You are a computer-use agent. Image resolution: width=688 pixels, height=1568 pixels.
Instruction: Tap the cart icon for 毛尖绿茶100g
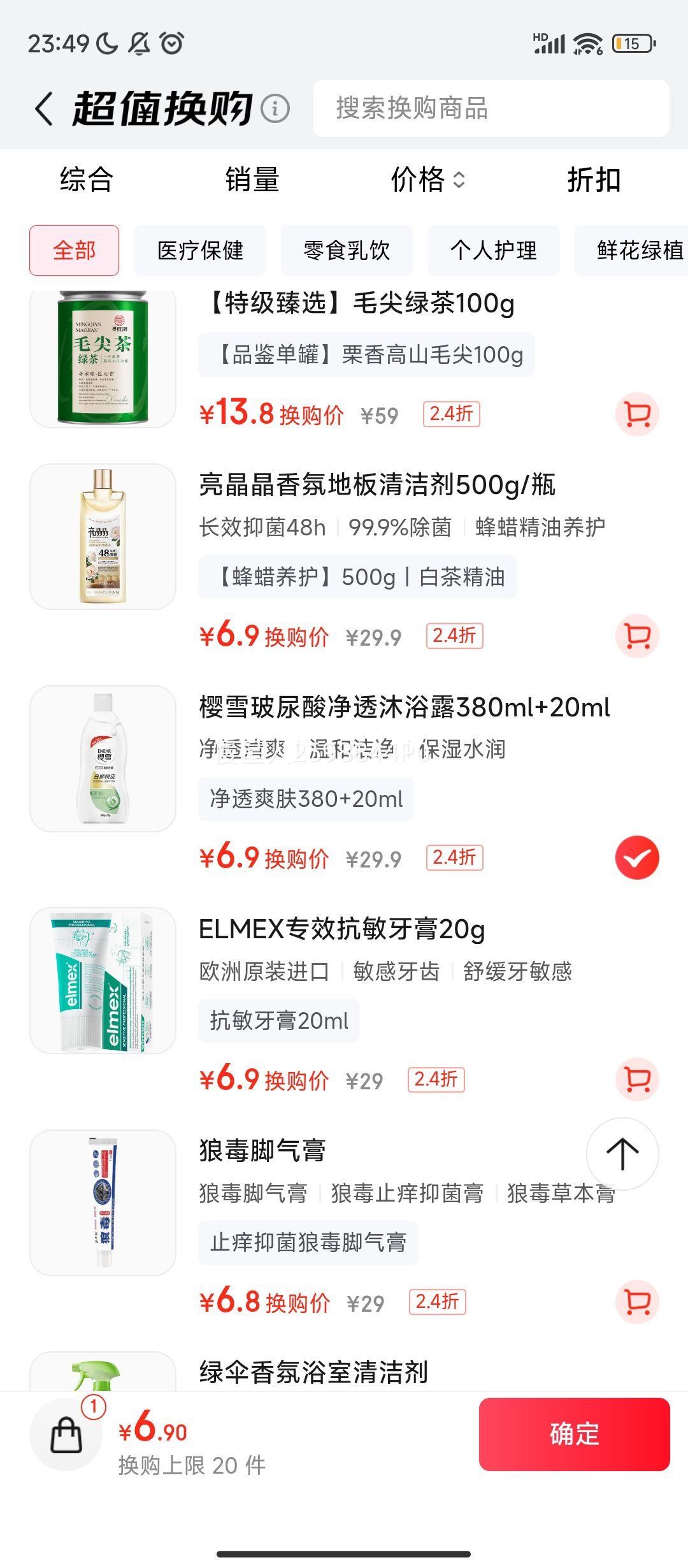[636, 414]
